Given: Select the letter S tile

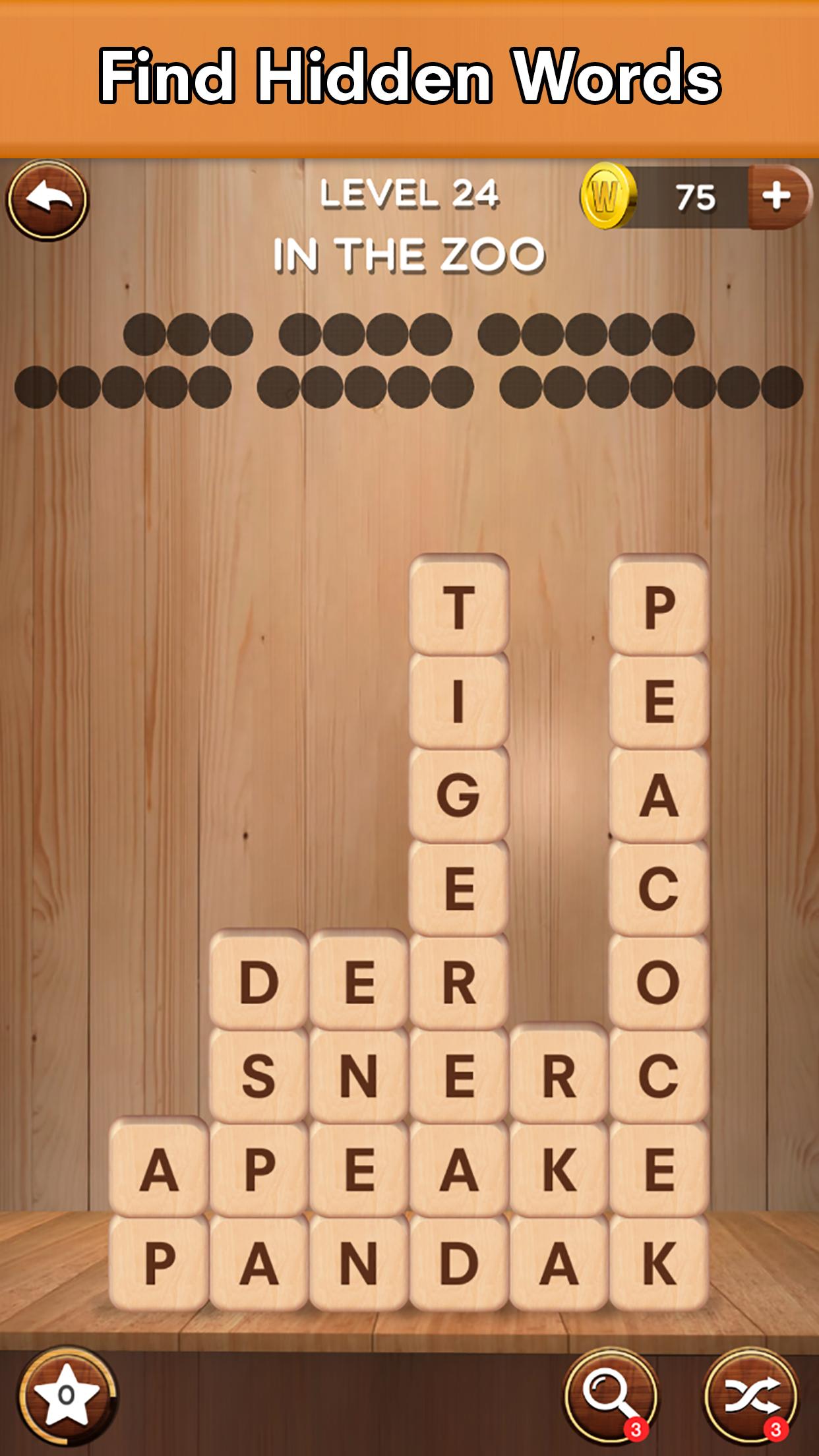Looking at the screenshot, I should (258, 1076).
